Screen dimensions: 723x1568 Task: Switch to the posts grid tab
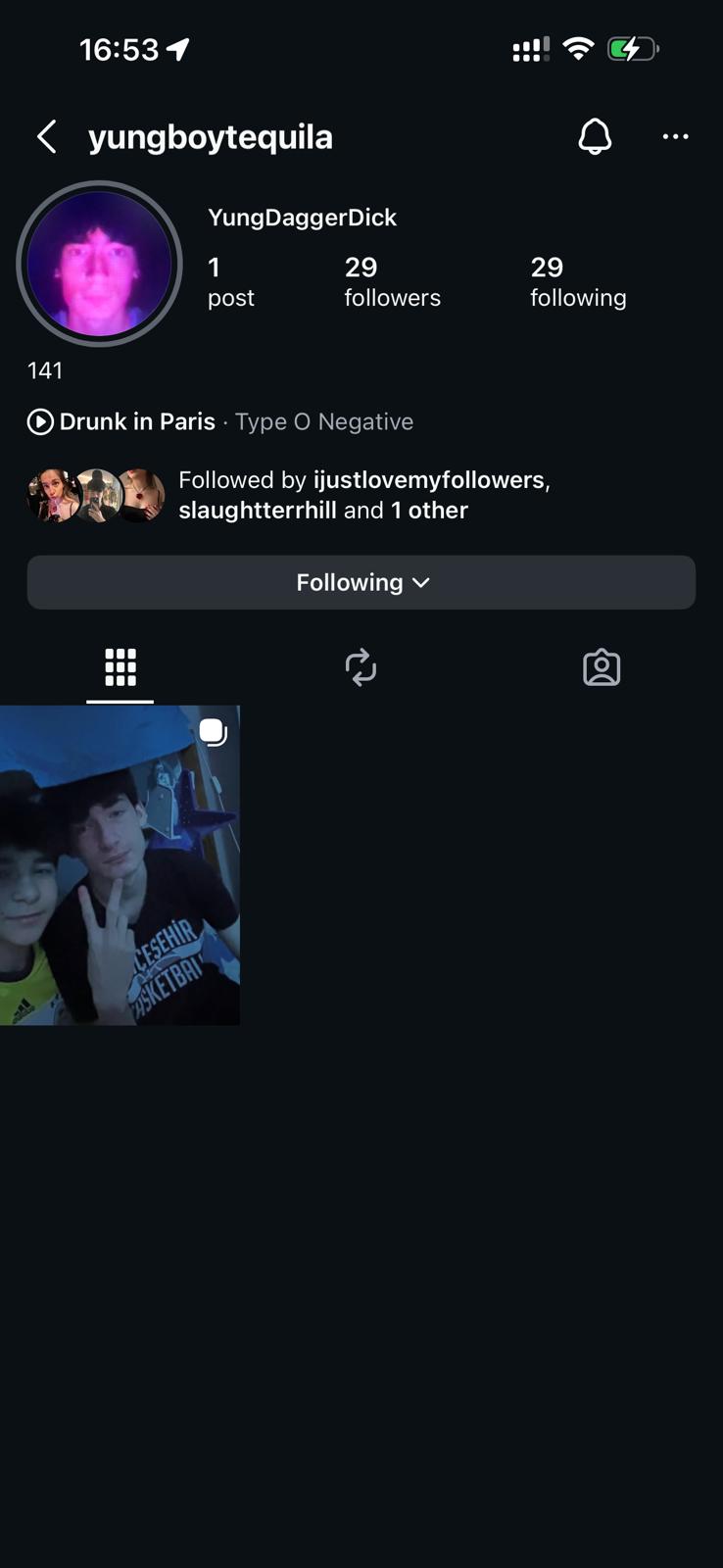point(120,667)
